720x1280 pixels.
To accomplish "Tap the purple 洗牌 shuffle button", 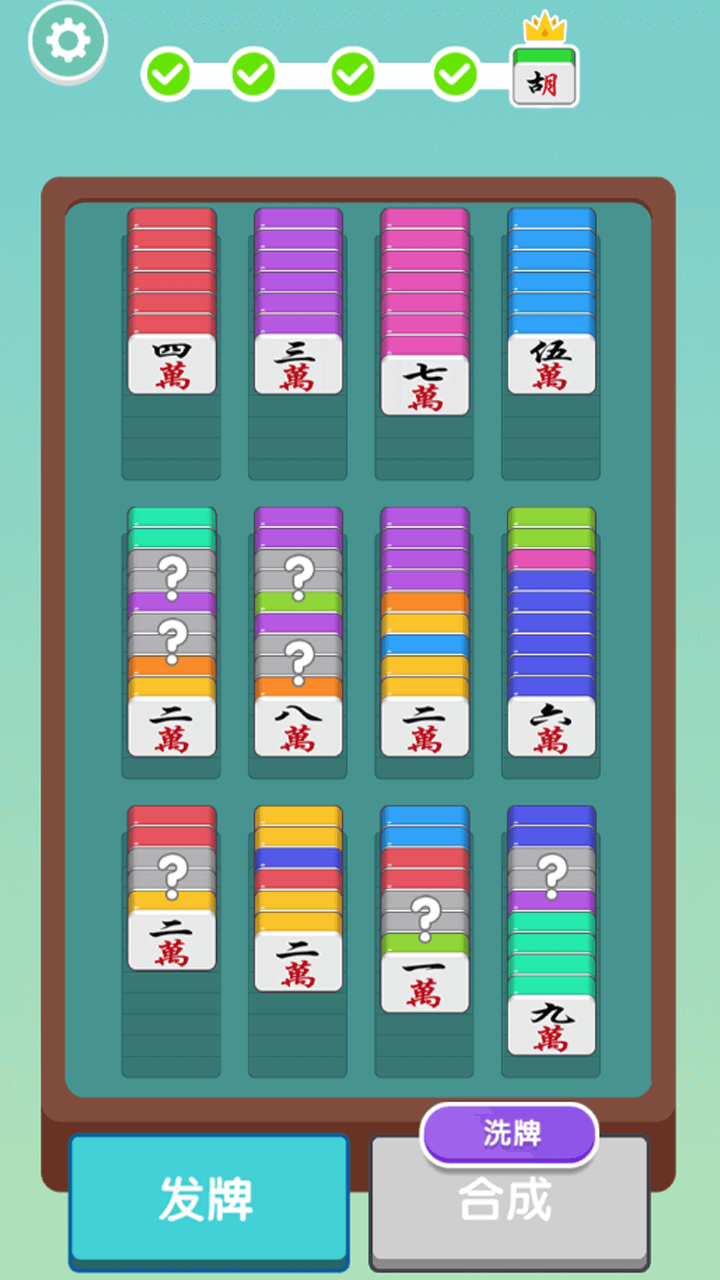I will click(x=510, y=1133).
